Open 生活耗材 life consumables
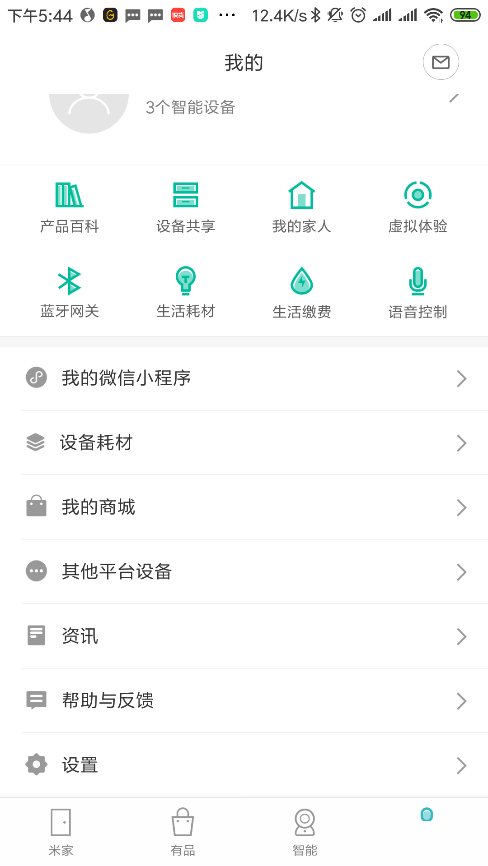The height and width of the screenshot is (866, 488). pyautogui.click(x=185, y=293)
